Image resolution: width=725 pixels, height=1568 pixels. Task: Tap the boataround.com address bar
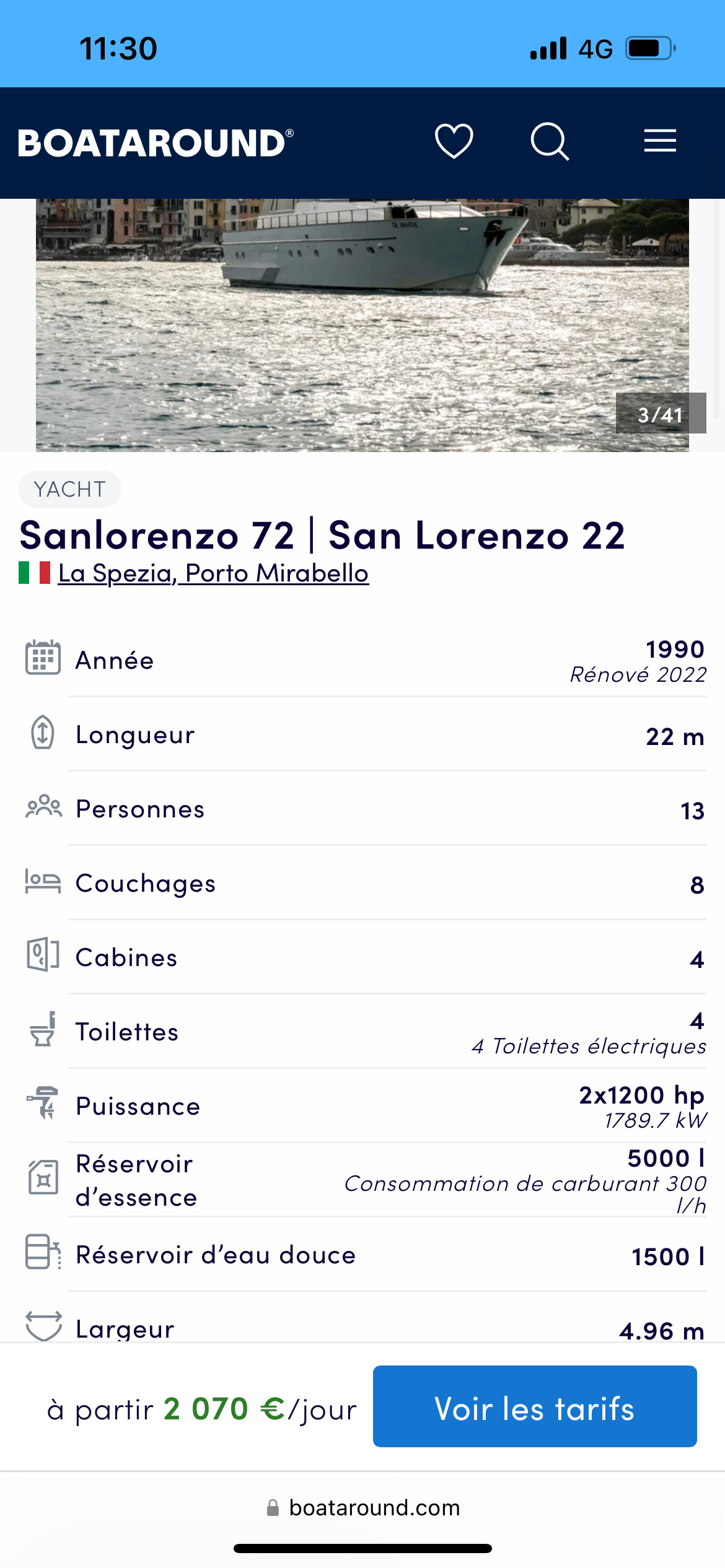click(x=363, y=1507)
